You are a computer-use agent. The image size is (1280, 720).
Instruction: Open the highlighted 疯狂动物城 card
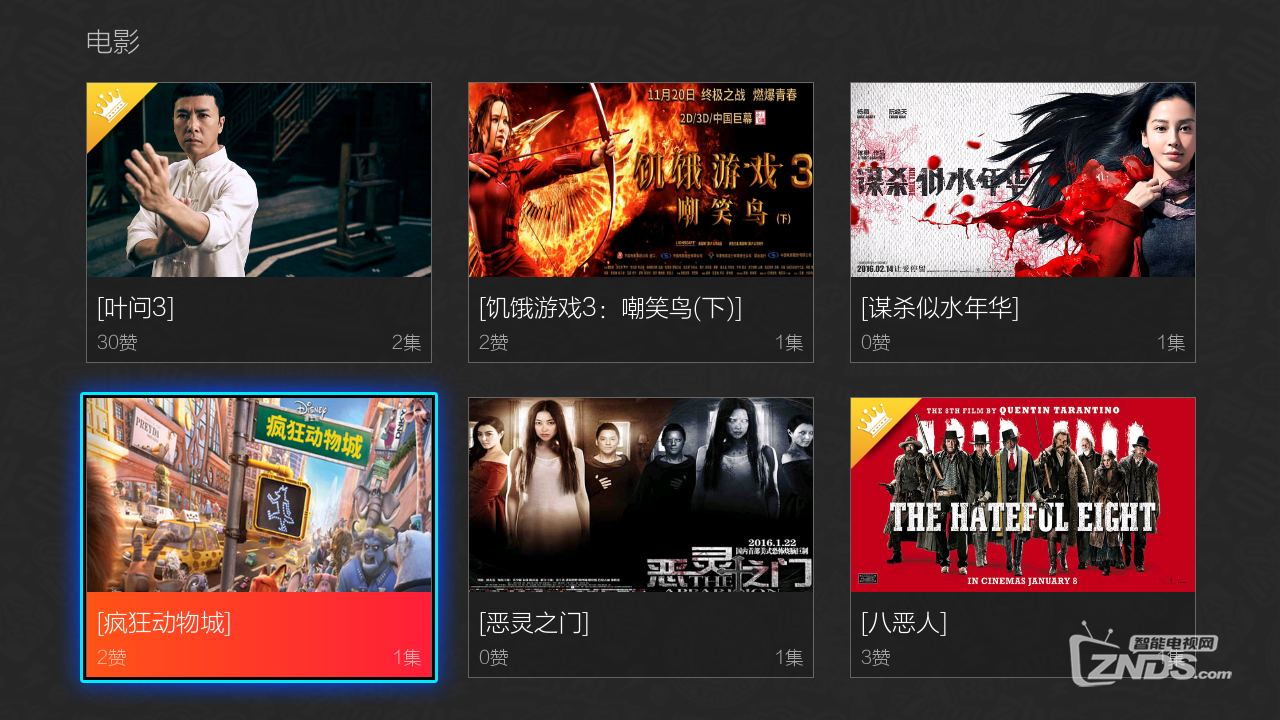pos(259,537)
